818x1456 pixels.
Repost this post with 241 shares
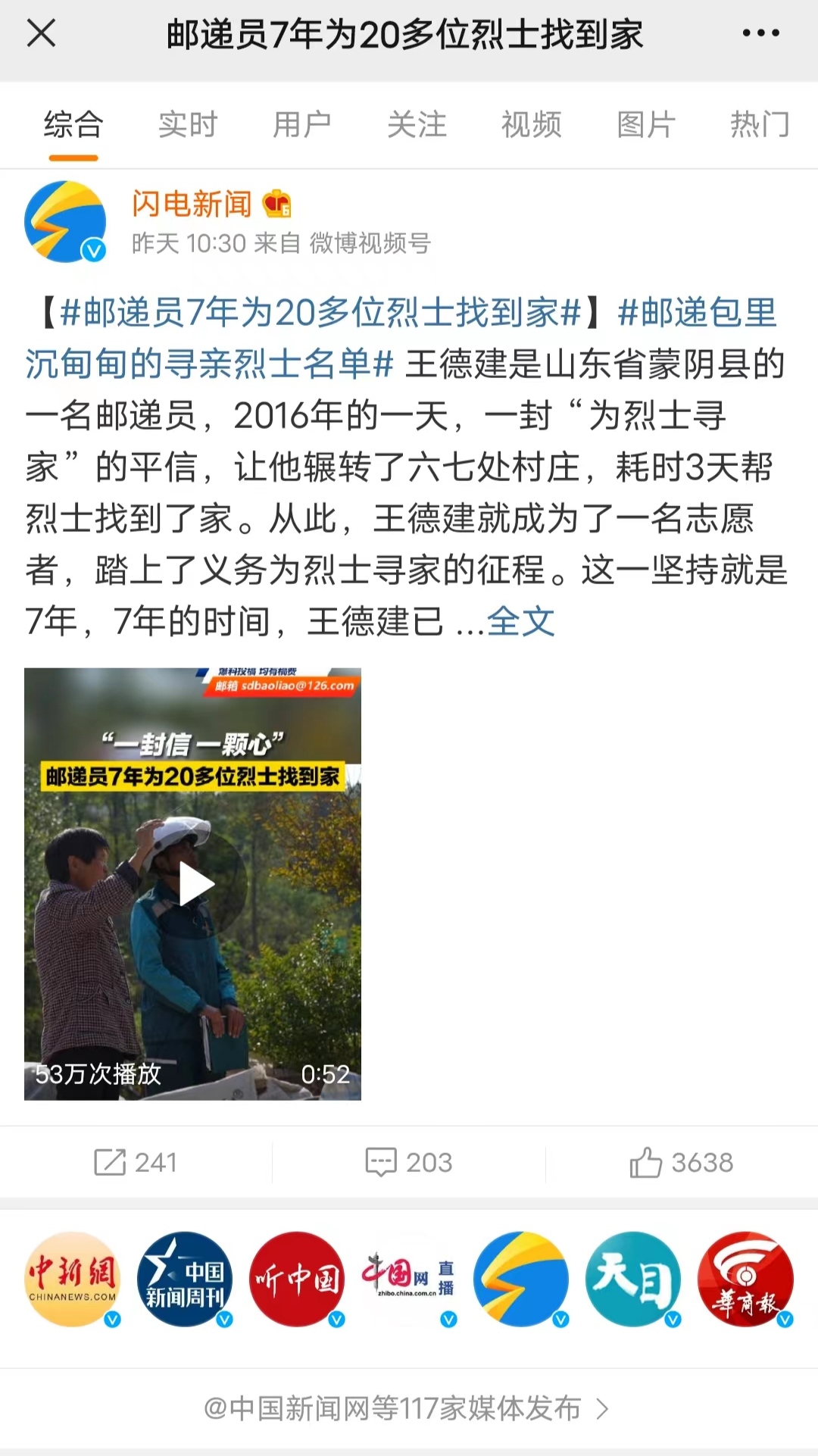pos(136,1162)
